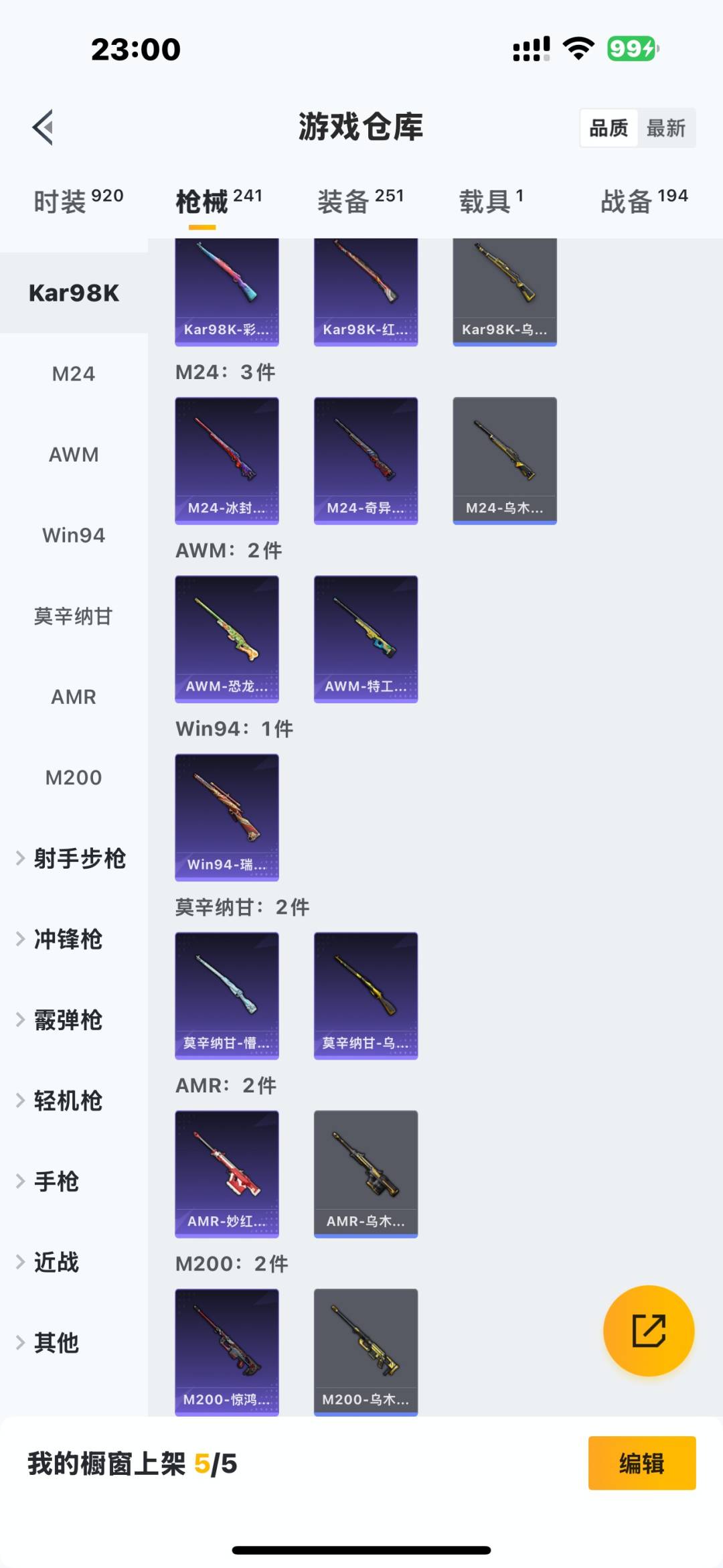Tap the 编辑 button
The height and width of the screenshot is (1568, 723).
[x=641, y=1464]
